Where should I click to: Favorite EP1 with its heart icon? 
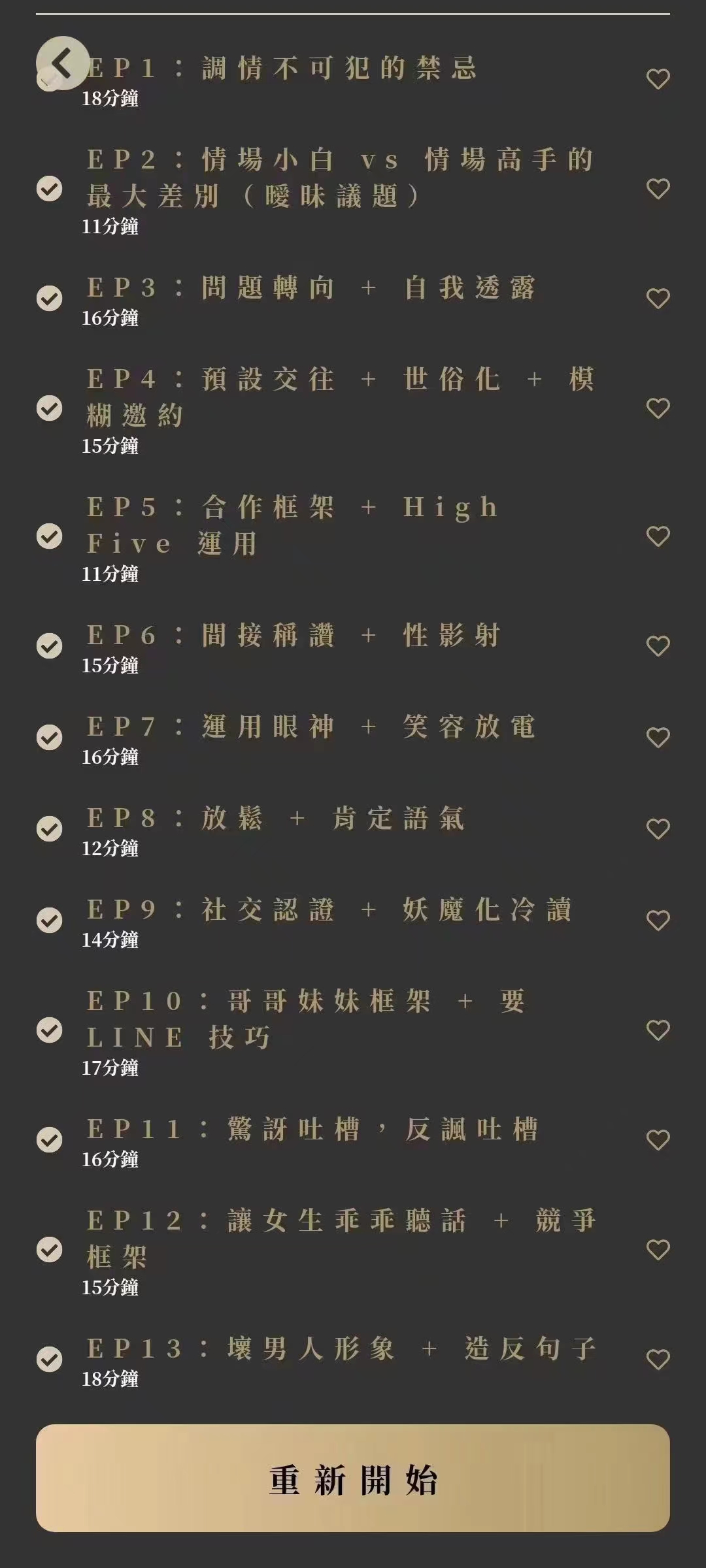(658, 79)
